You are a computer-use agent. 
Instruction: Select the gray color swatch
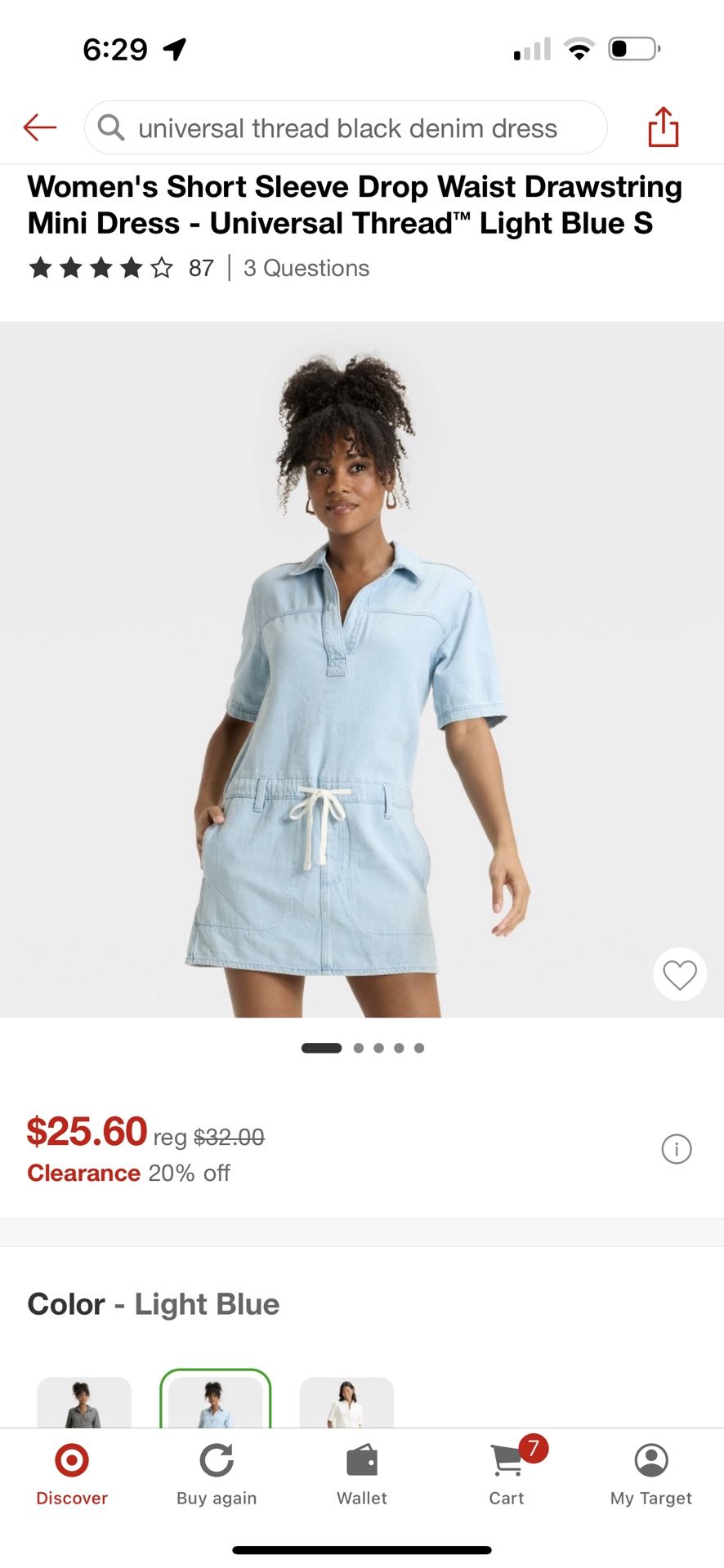(x=84, y=1403)
